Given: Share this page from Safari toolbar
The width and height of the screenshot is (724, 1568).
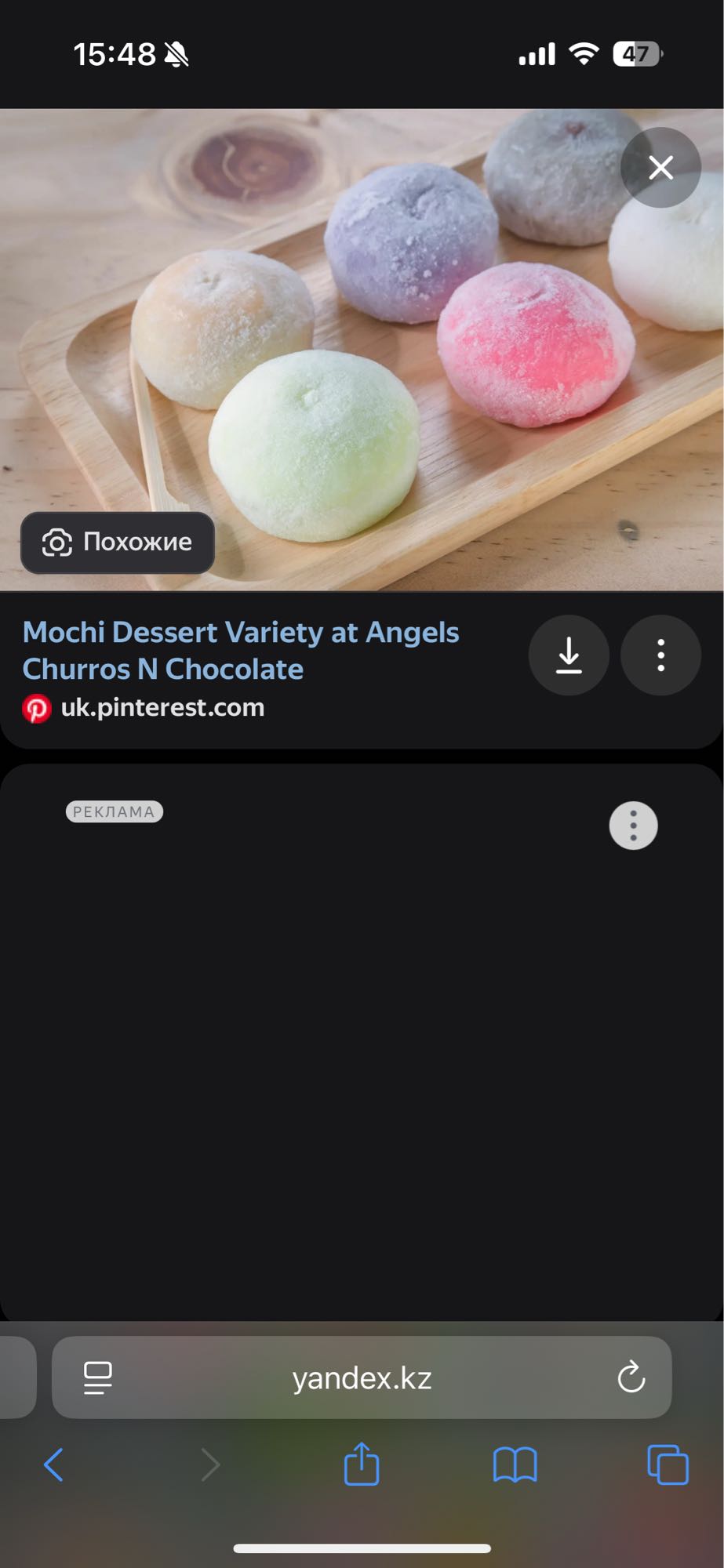Looking at the screenshot, I should (x=362, y=1464).
